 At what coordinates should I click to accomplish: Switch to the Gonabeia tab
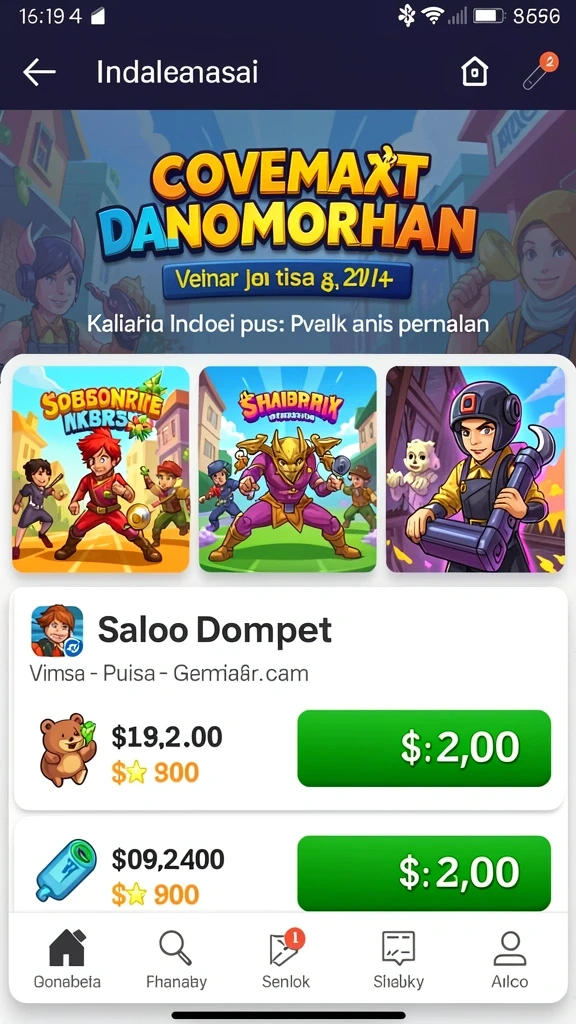[67, 958]
